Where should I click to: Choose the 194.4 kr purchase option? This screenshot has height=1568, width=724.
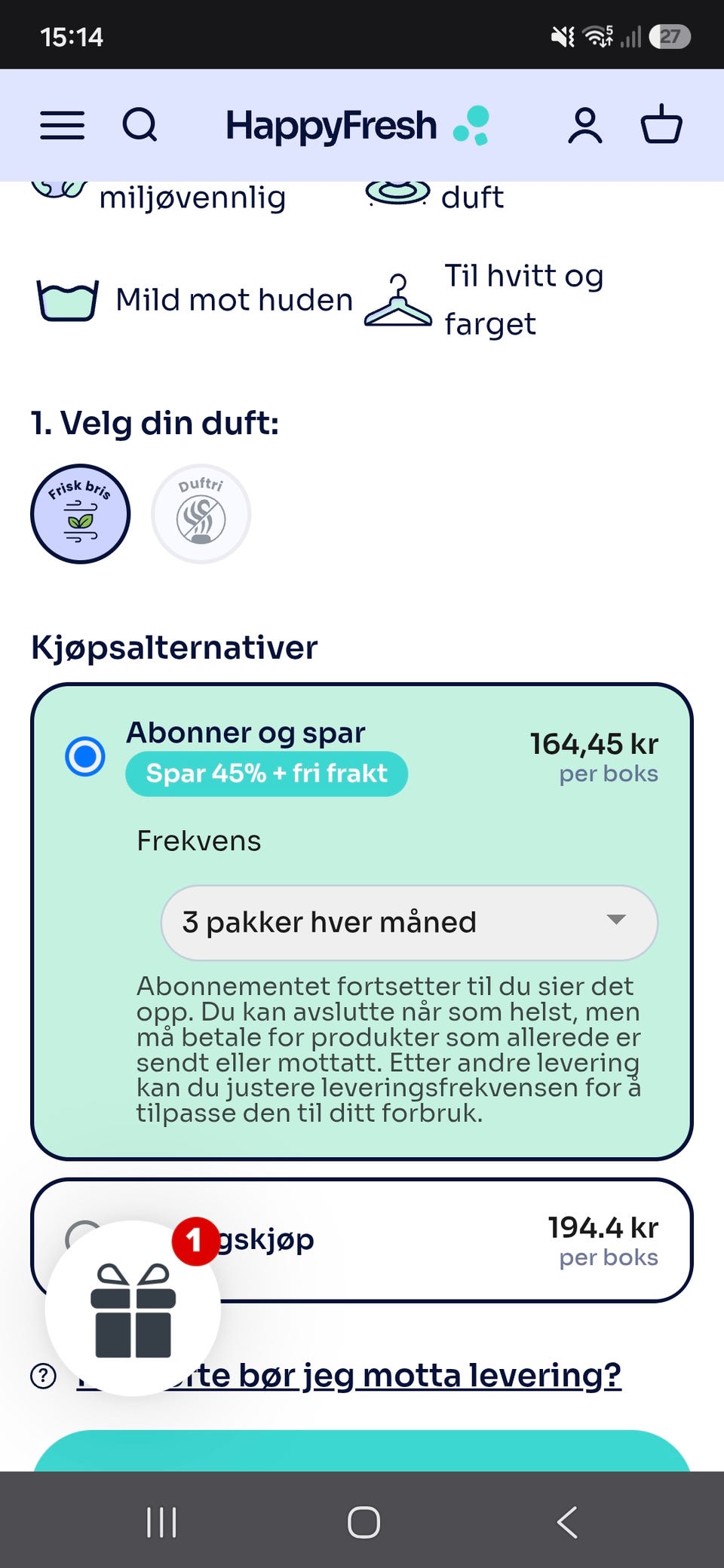pos(362,1240)
